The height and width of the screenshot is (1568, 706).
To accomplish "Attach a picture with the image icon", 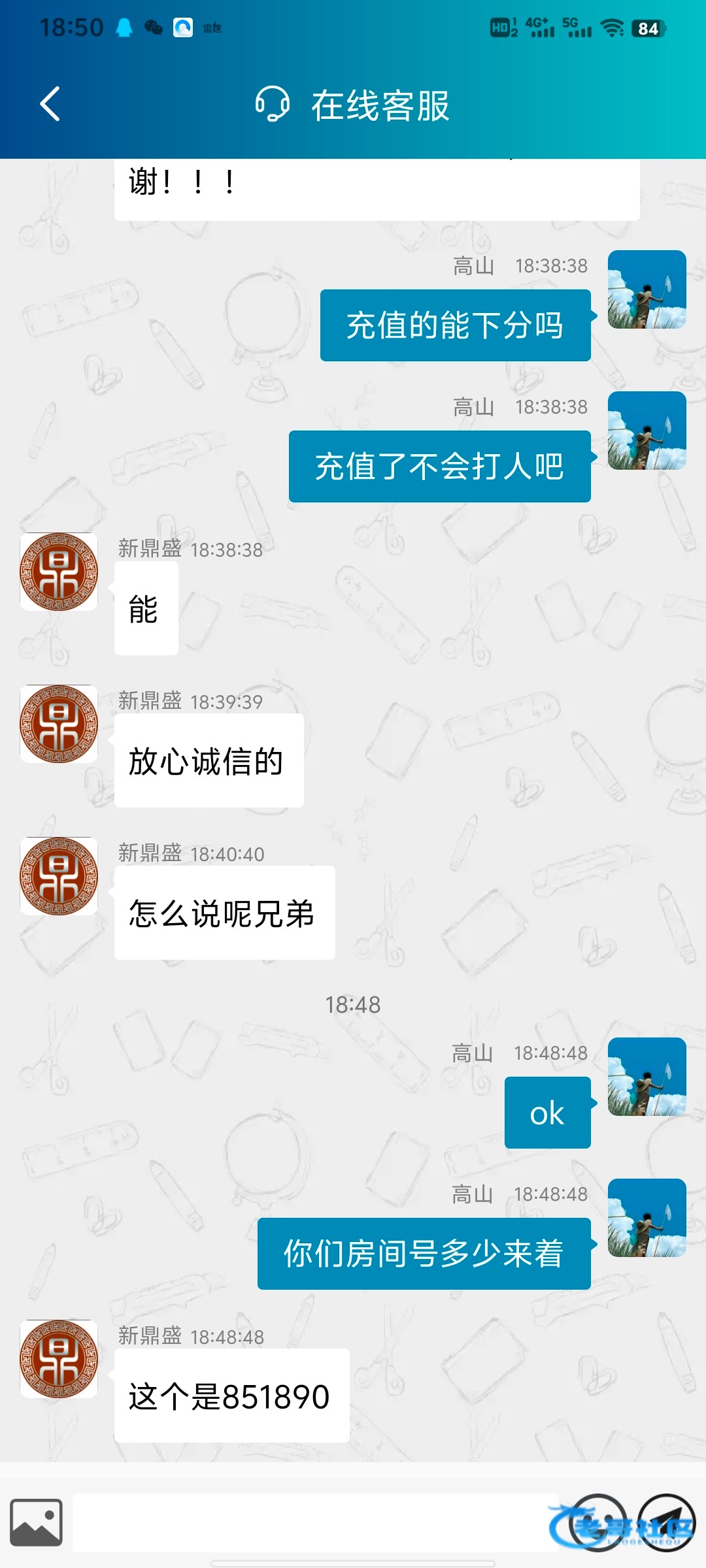I will pyautogui.click(x=37, y=1523).
